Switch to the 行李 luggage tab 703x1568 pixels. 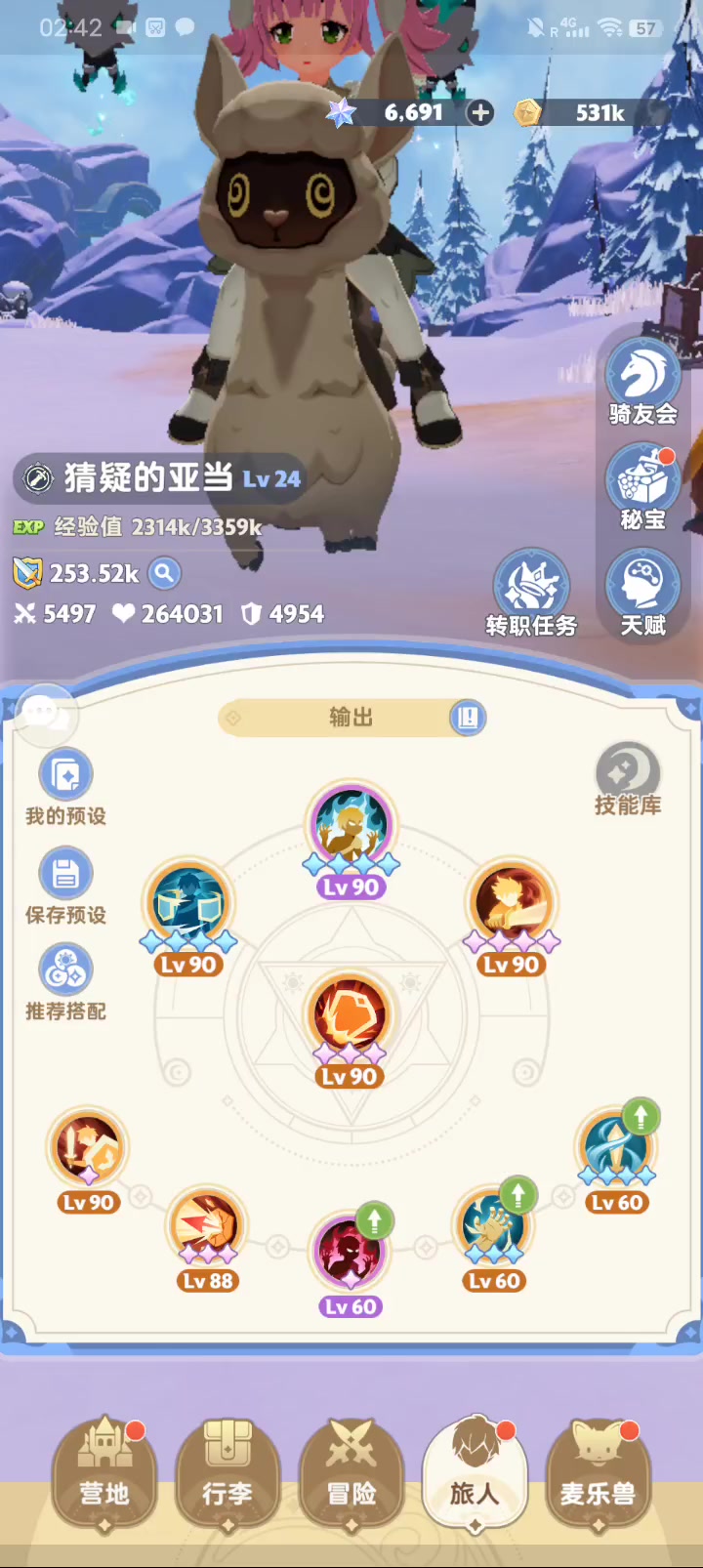[x=227, y=1473]
